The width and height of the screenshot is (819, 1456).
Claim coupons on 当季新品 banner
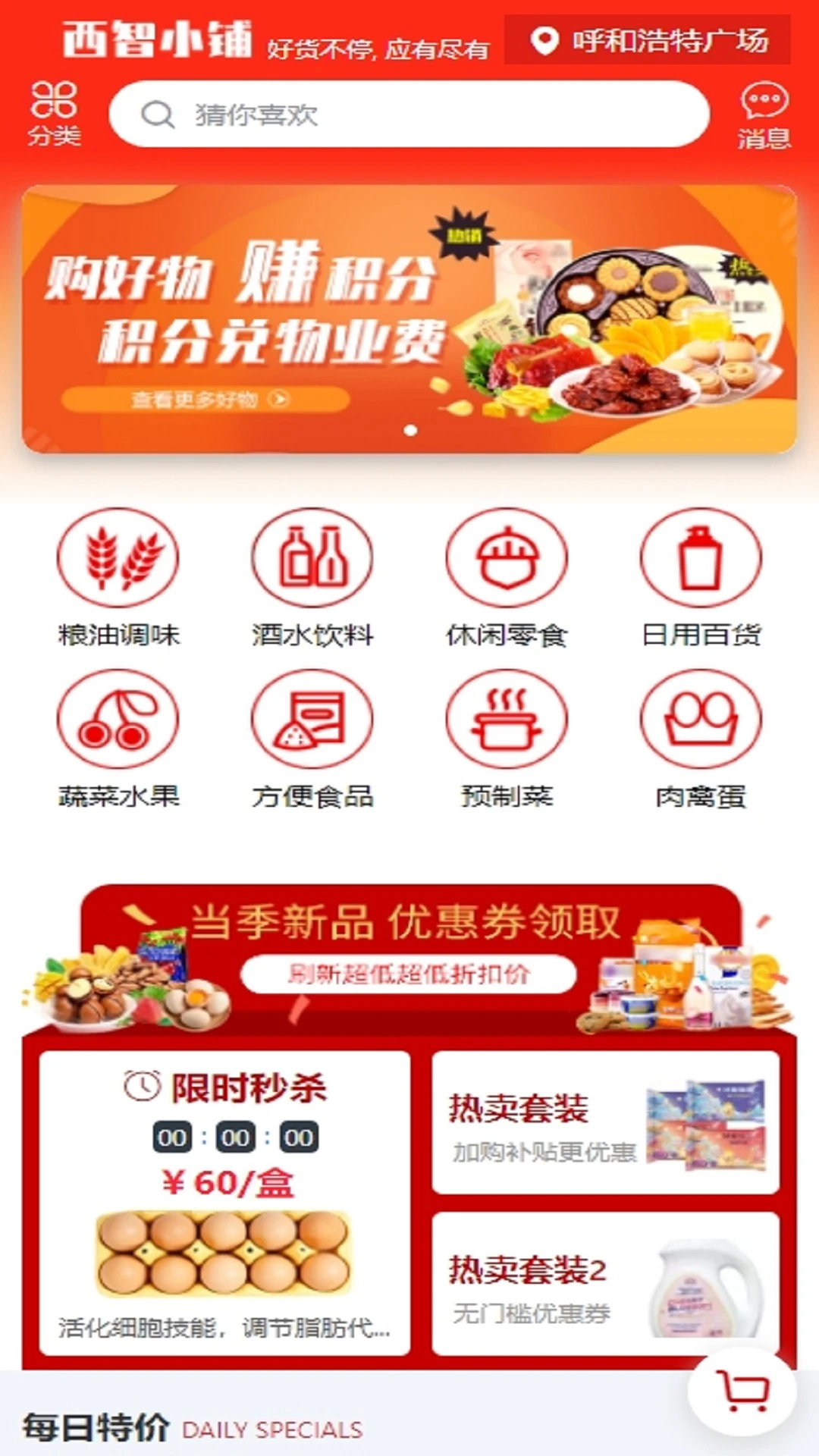pos(408,973)
